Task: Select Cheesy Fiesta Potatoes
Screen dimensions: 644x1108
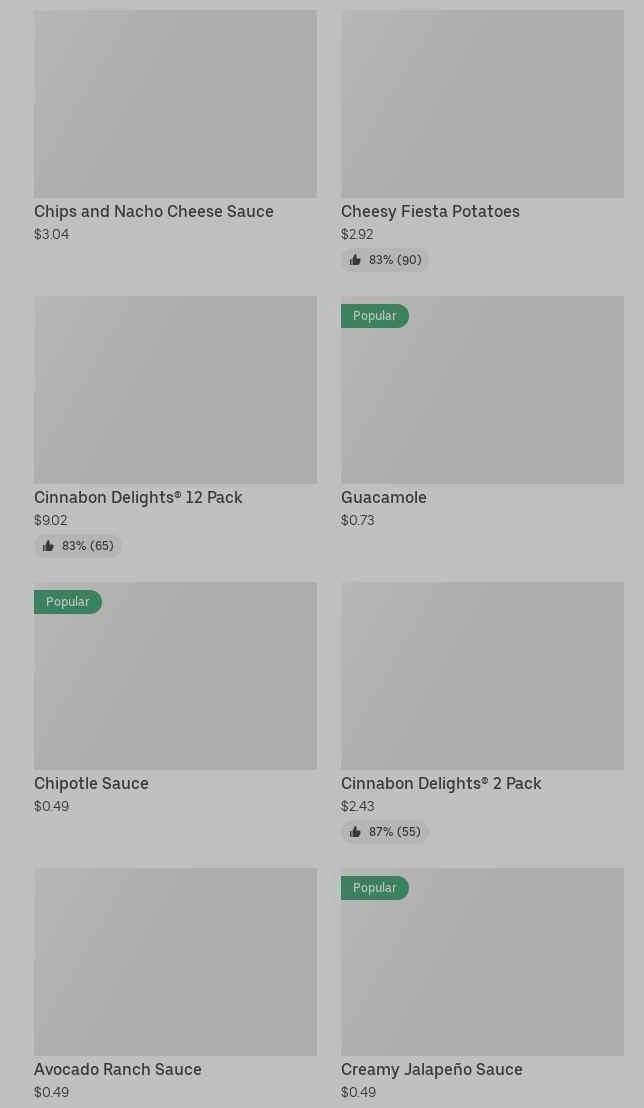Action: coord(482,140)
